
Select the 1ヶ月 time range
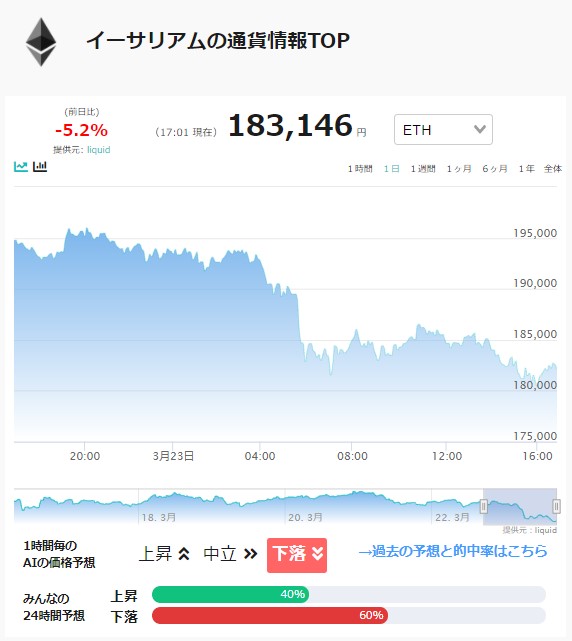[459, 169]
